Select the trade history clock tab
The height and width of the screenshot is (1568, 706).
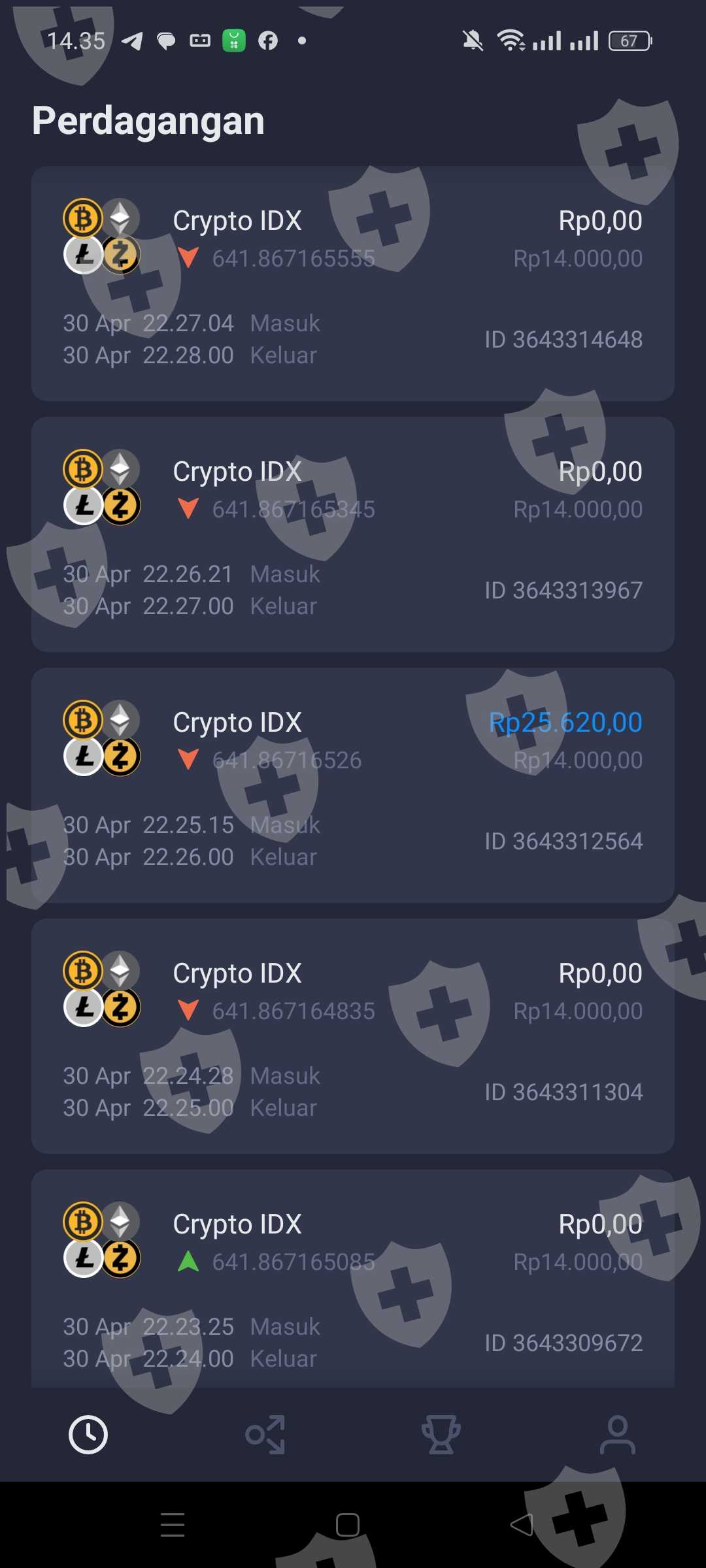point(88,1435)
